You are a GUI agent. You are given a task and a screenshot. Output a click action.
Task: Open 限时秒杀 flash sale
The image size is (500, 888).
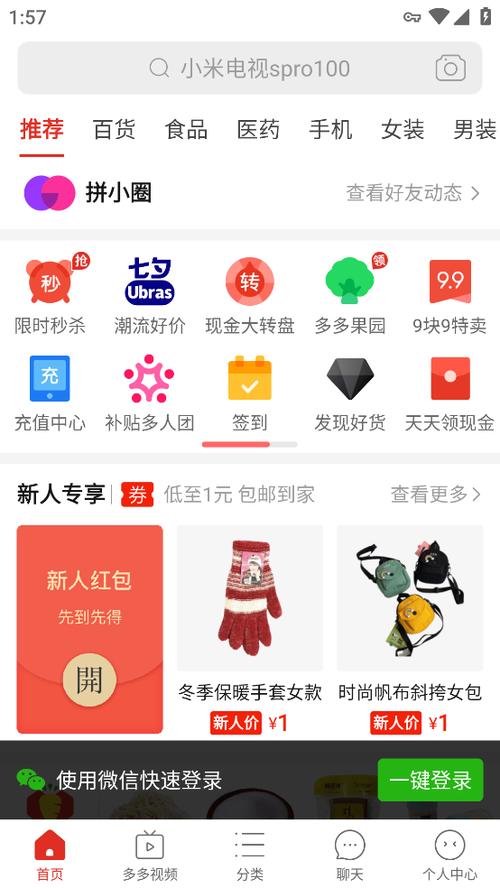click(50, 294)
